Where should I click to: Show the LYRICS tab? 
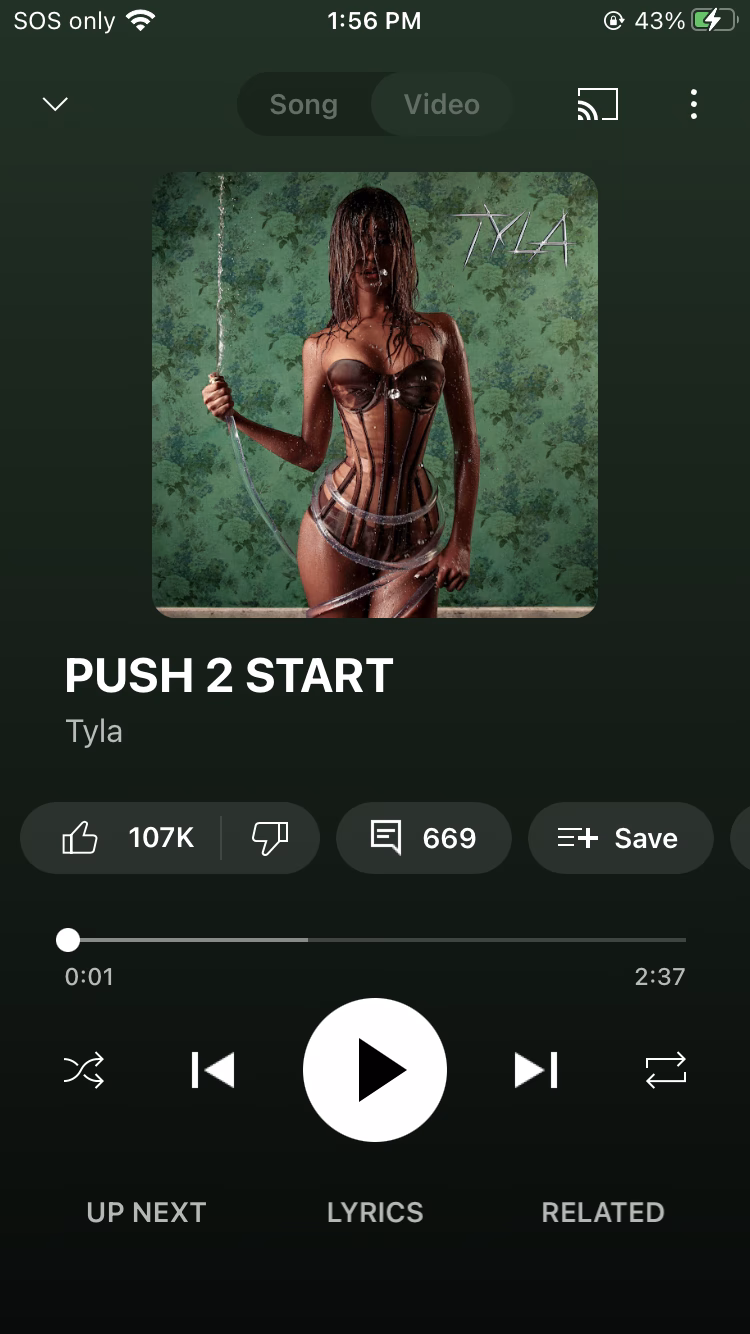pyautogui.click(x=375, y=1212)
